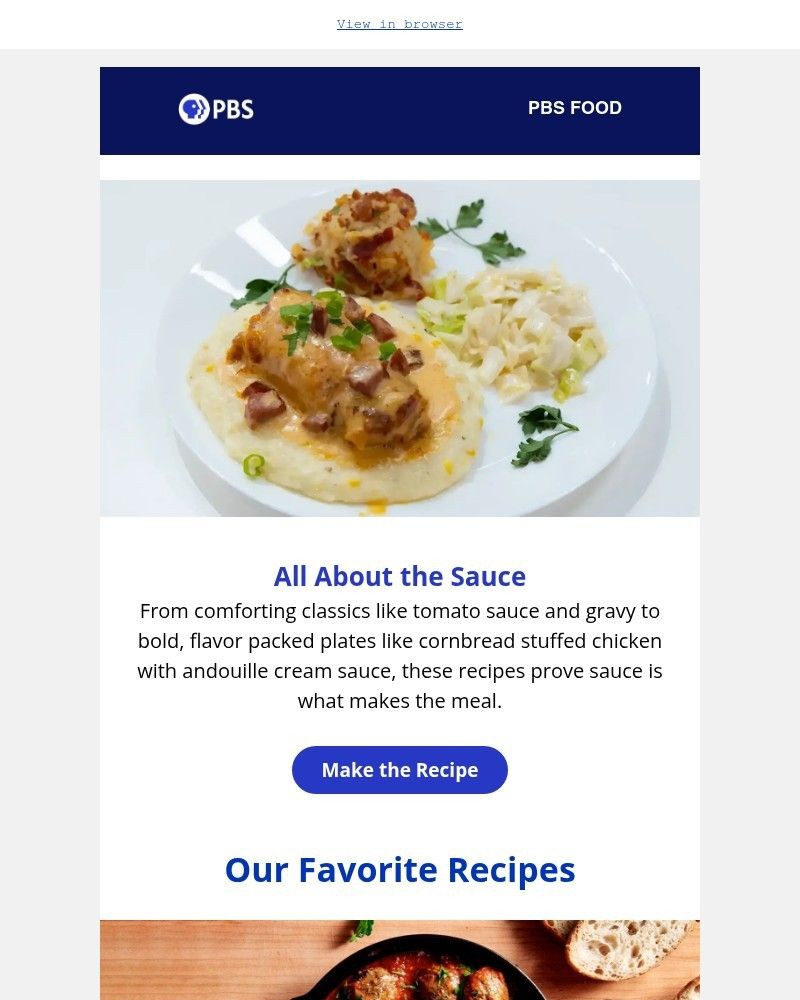
Task: Select the sauce description paragraph text
Action: (x=400, y=655)
